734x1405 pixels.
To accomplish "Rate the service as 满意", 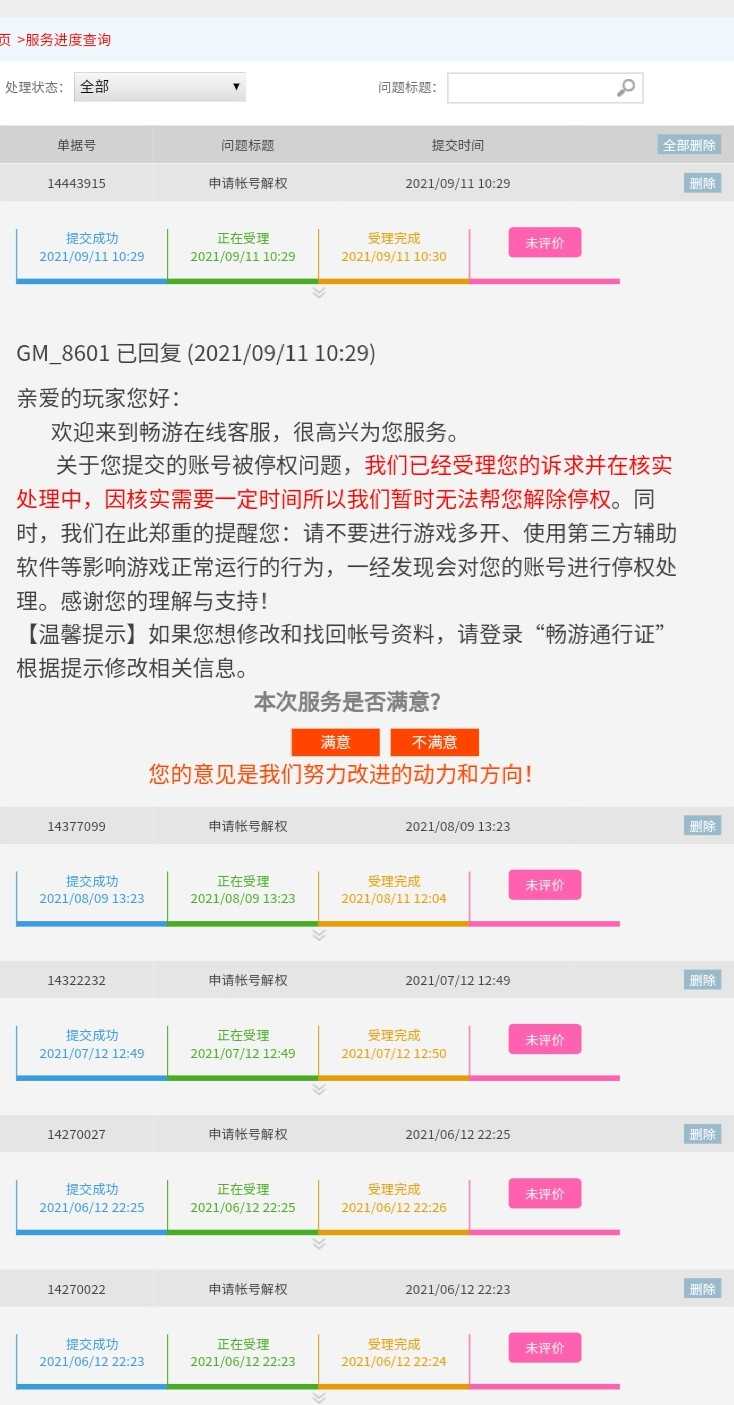I will [x=335, y=742].
